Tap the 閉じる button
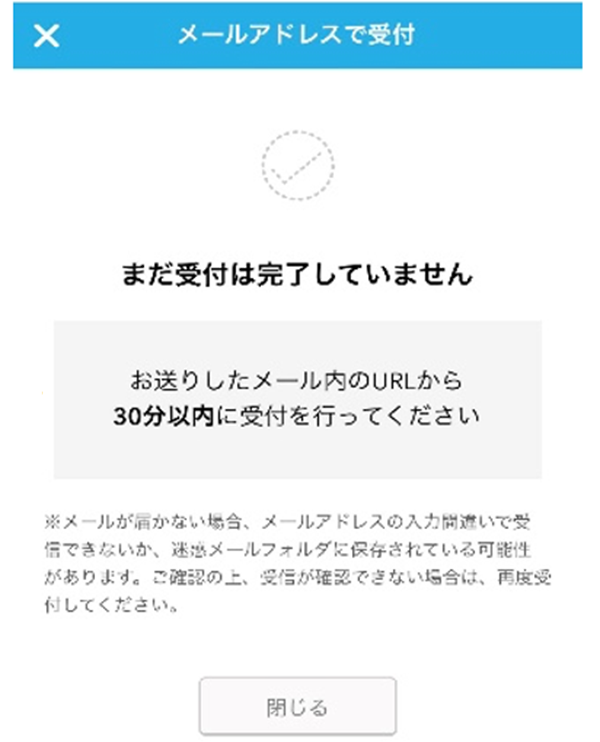The width and height of the screenshot is (600, 742). (x=298, y=707)
